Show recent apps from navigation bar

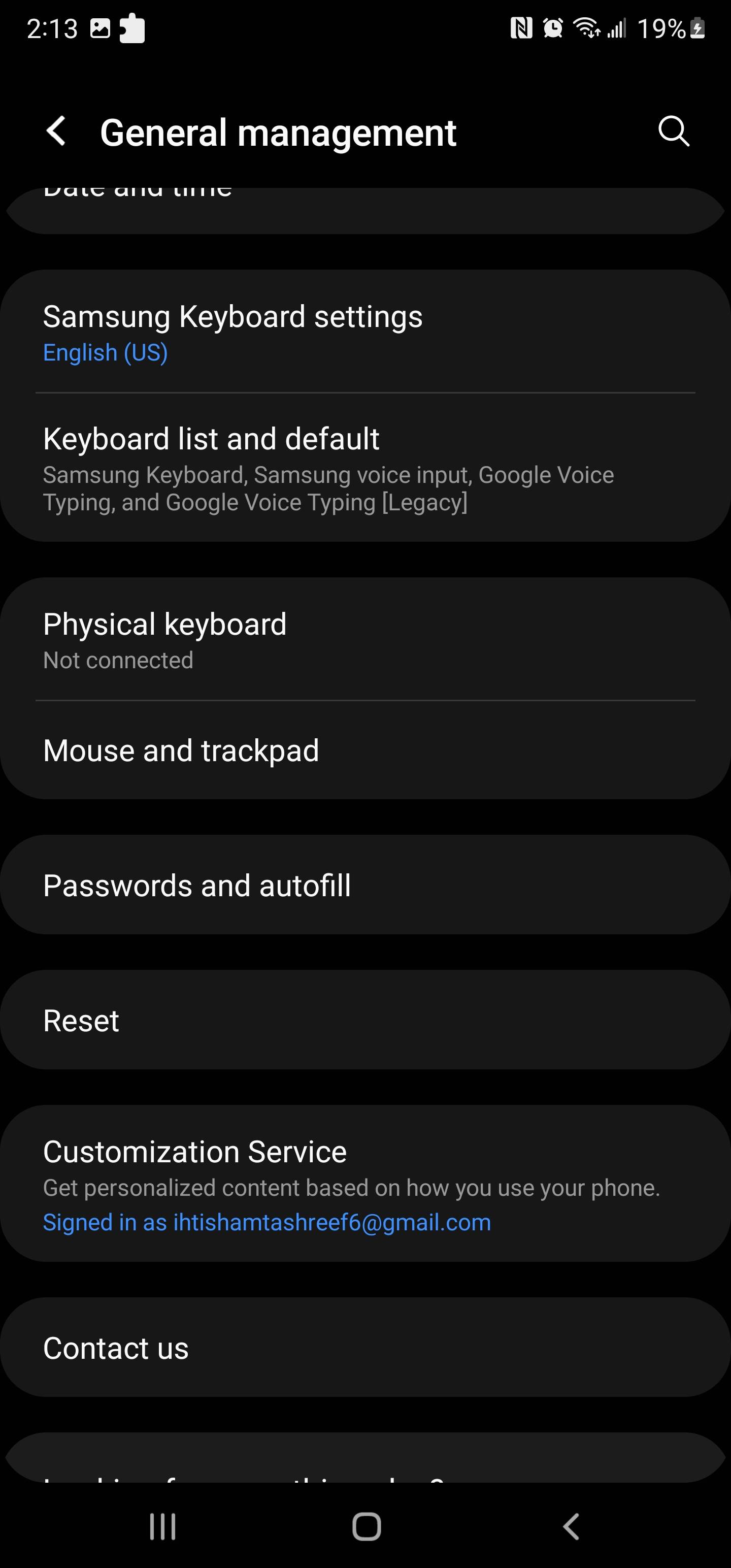tap(162, 1526)
